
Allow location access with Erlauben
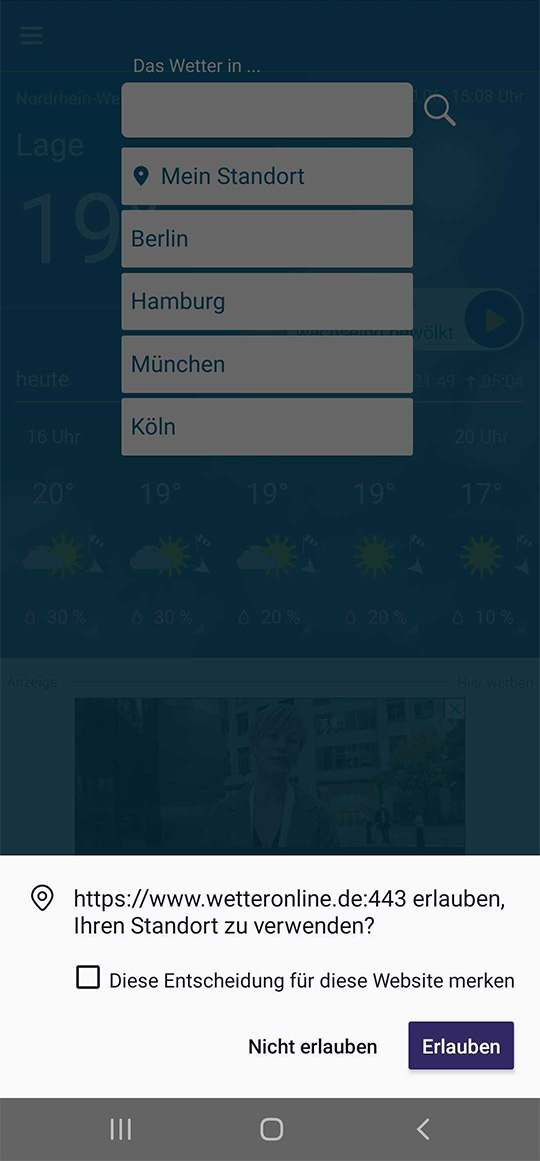pyautogui.click(x=461, y=1045)
